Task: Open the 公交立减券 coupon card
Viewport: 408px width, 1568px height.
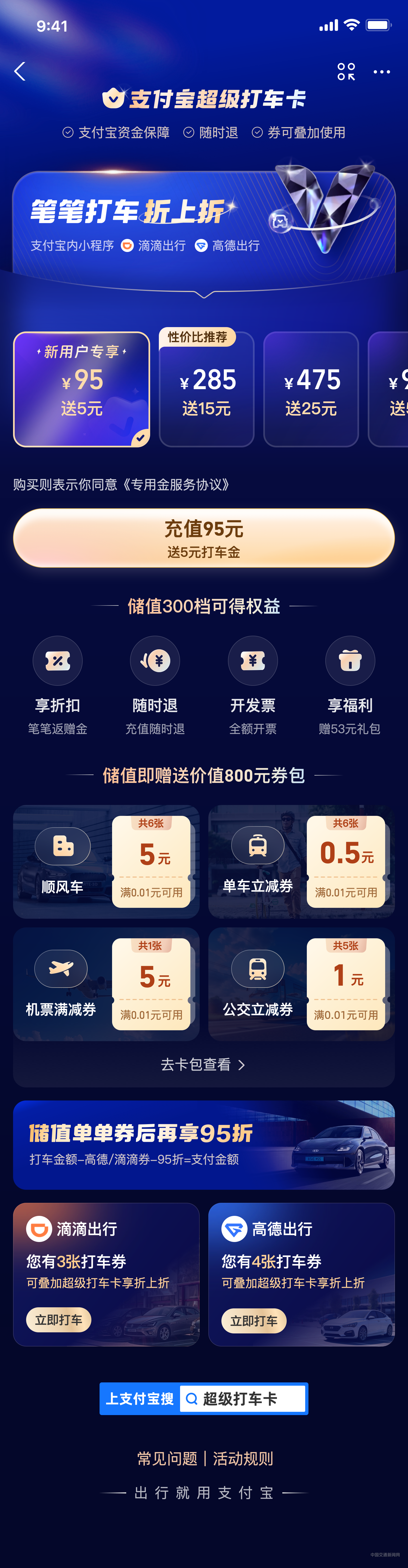Action: point(301,984)
